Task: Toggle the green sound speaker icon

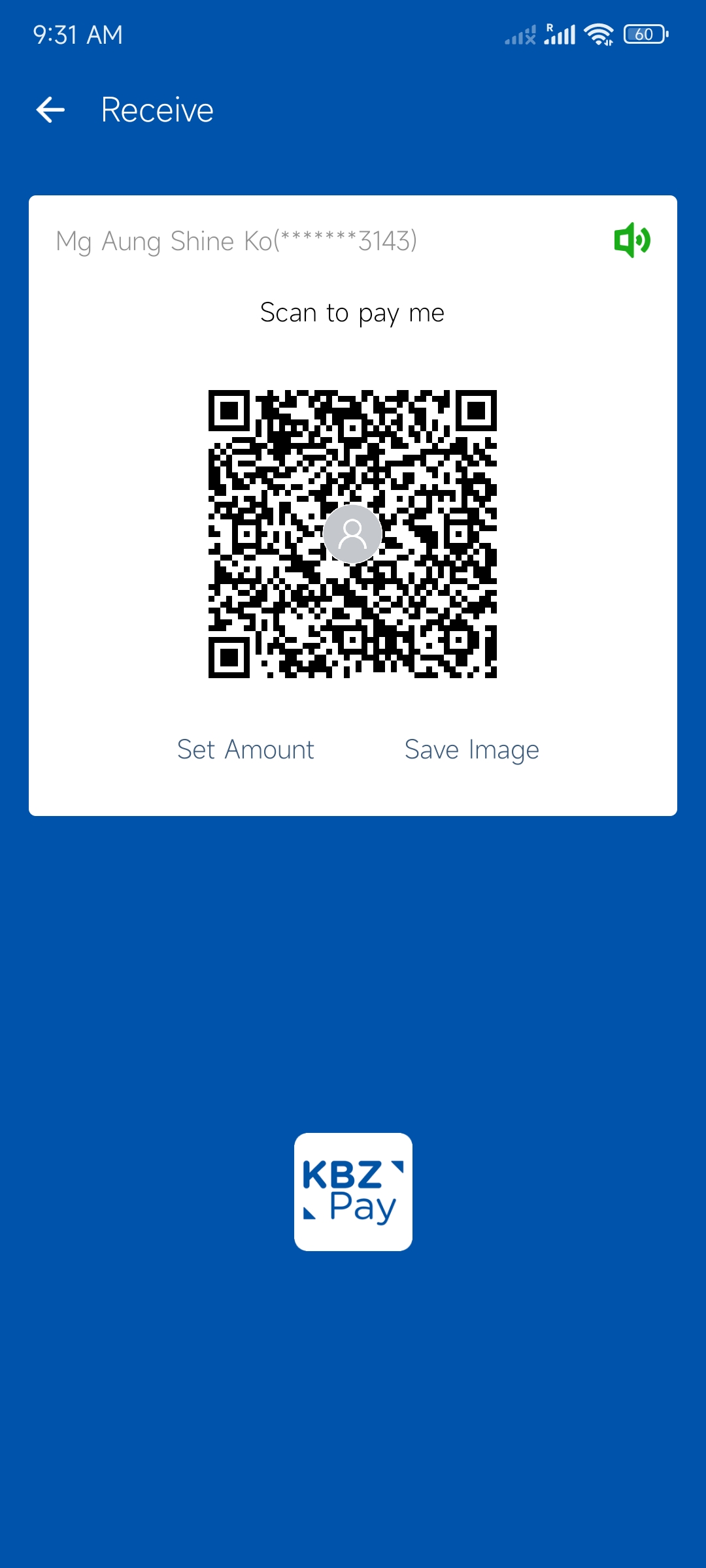Action: pyautogui.click(x=631, y=240)
